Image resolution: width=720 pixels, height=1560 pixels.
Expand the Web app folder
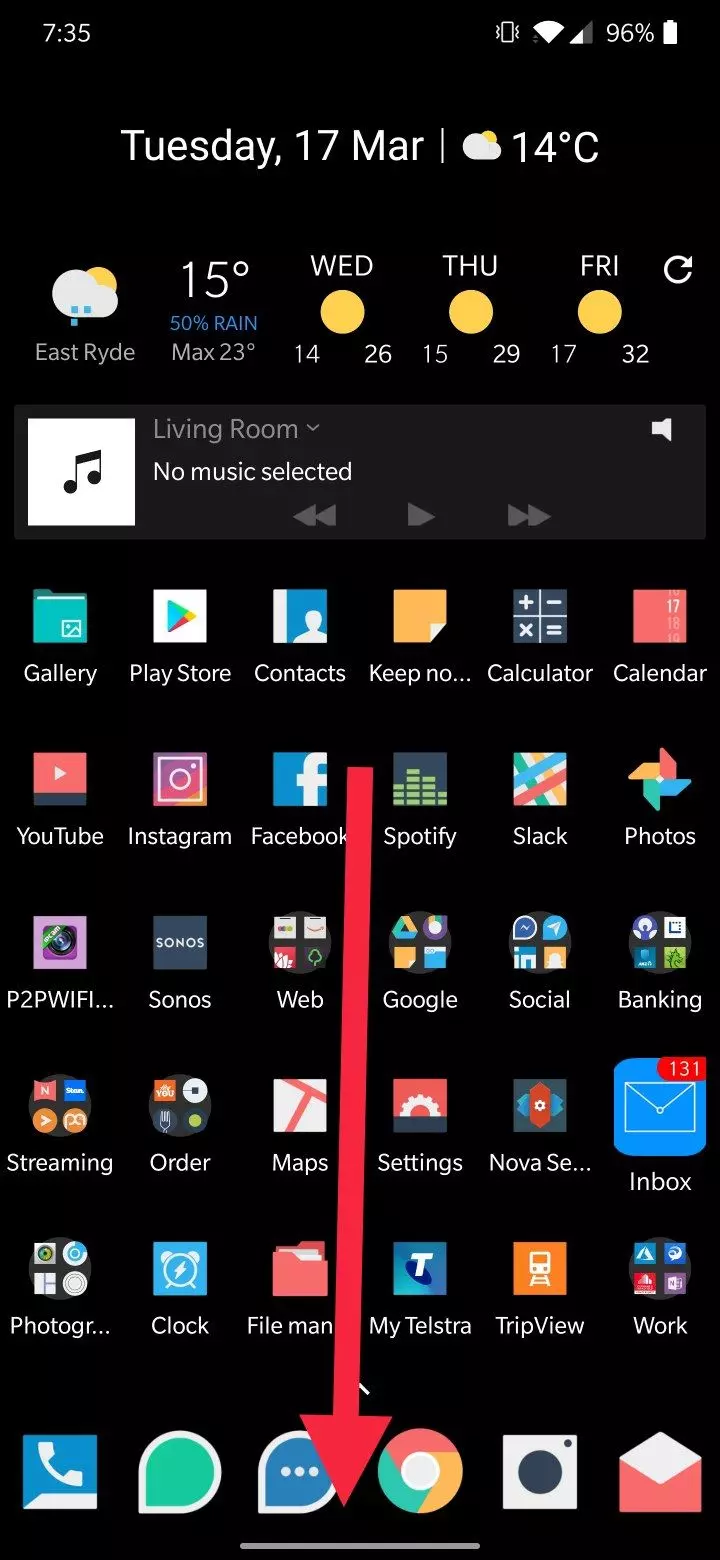299,942
